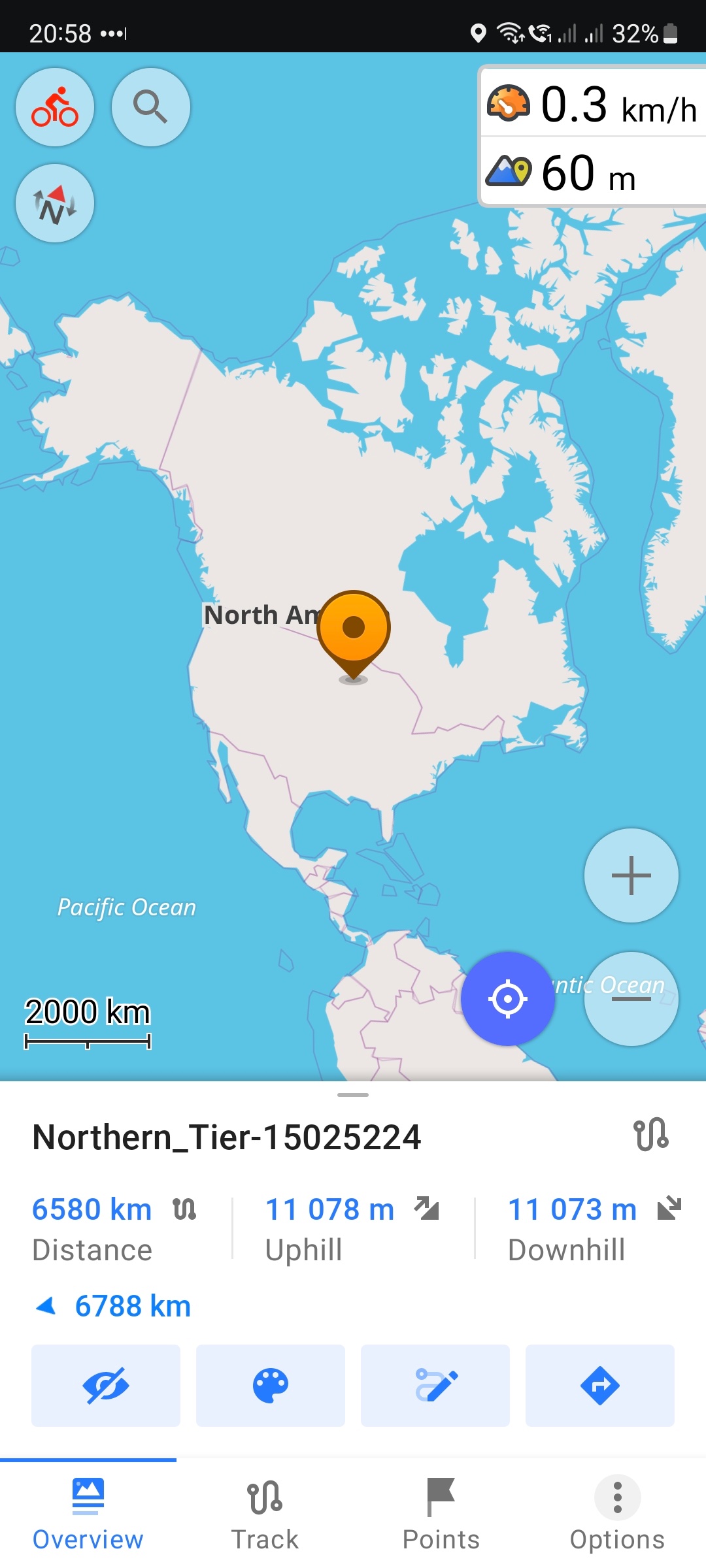The height and width of the screenshot is (1568, 706).
Task: Open map search
Action: (151, 107)
